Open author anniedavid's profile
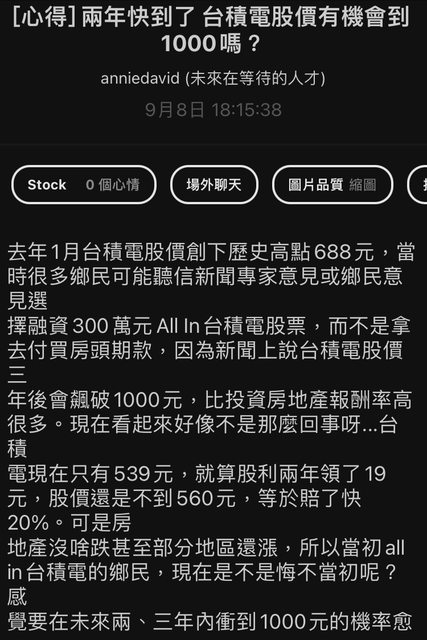The width and height of the screenshot is (427, 640). (213, 78)
